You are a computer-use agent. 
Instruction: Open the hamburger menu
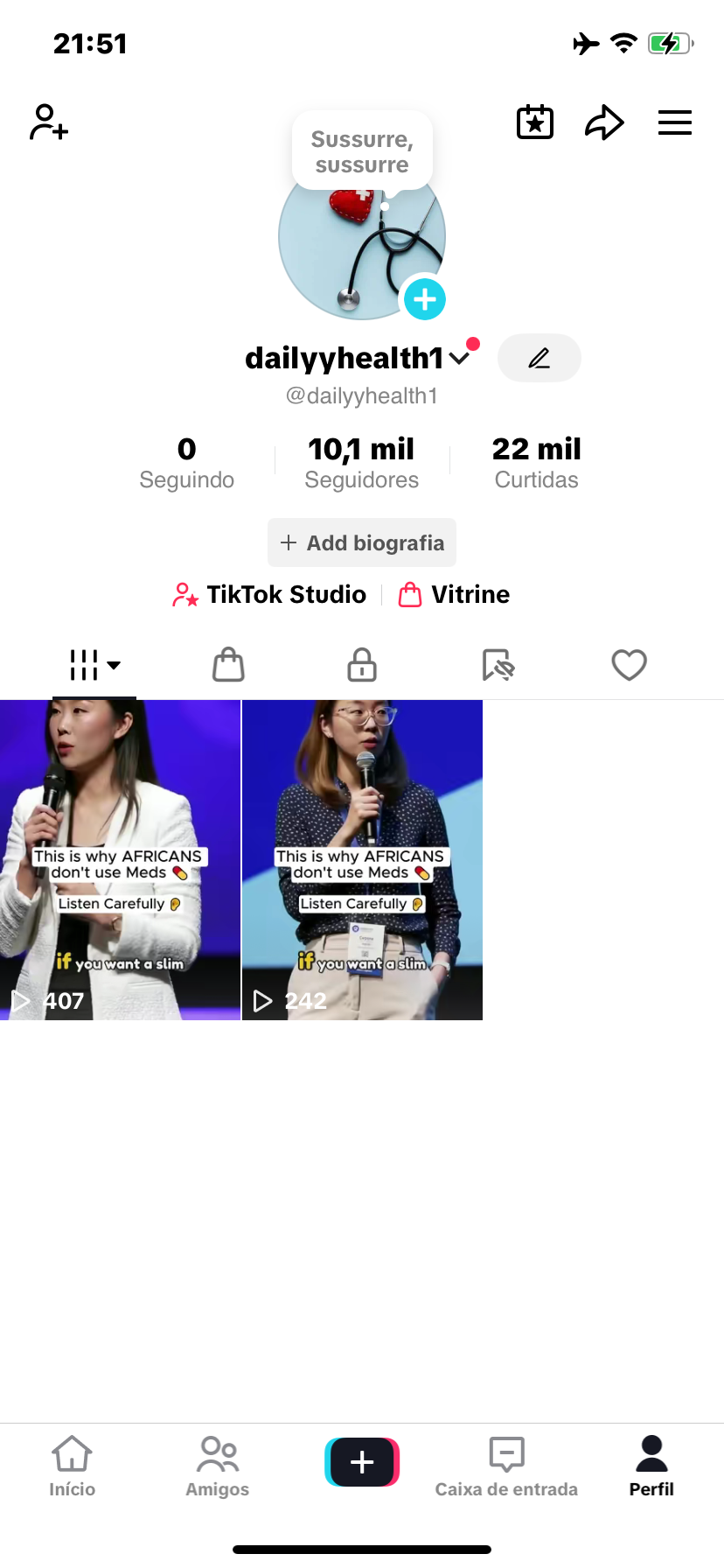(675, 122)
